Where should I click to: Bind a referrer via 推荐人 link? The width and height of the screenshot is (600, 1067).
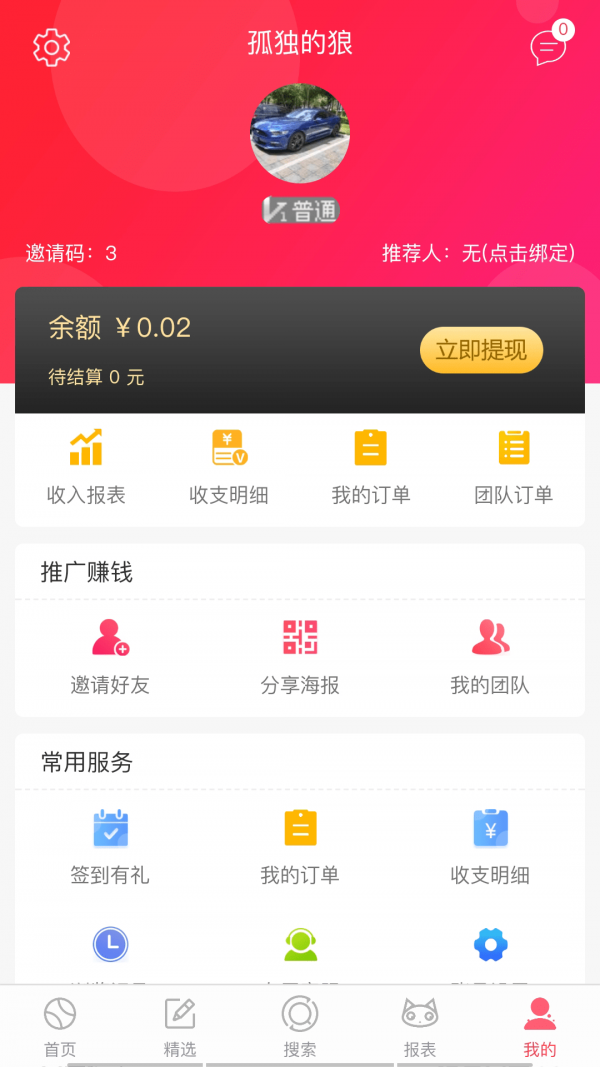pos(478,253)
